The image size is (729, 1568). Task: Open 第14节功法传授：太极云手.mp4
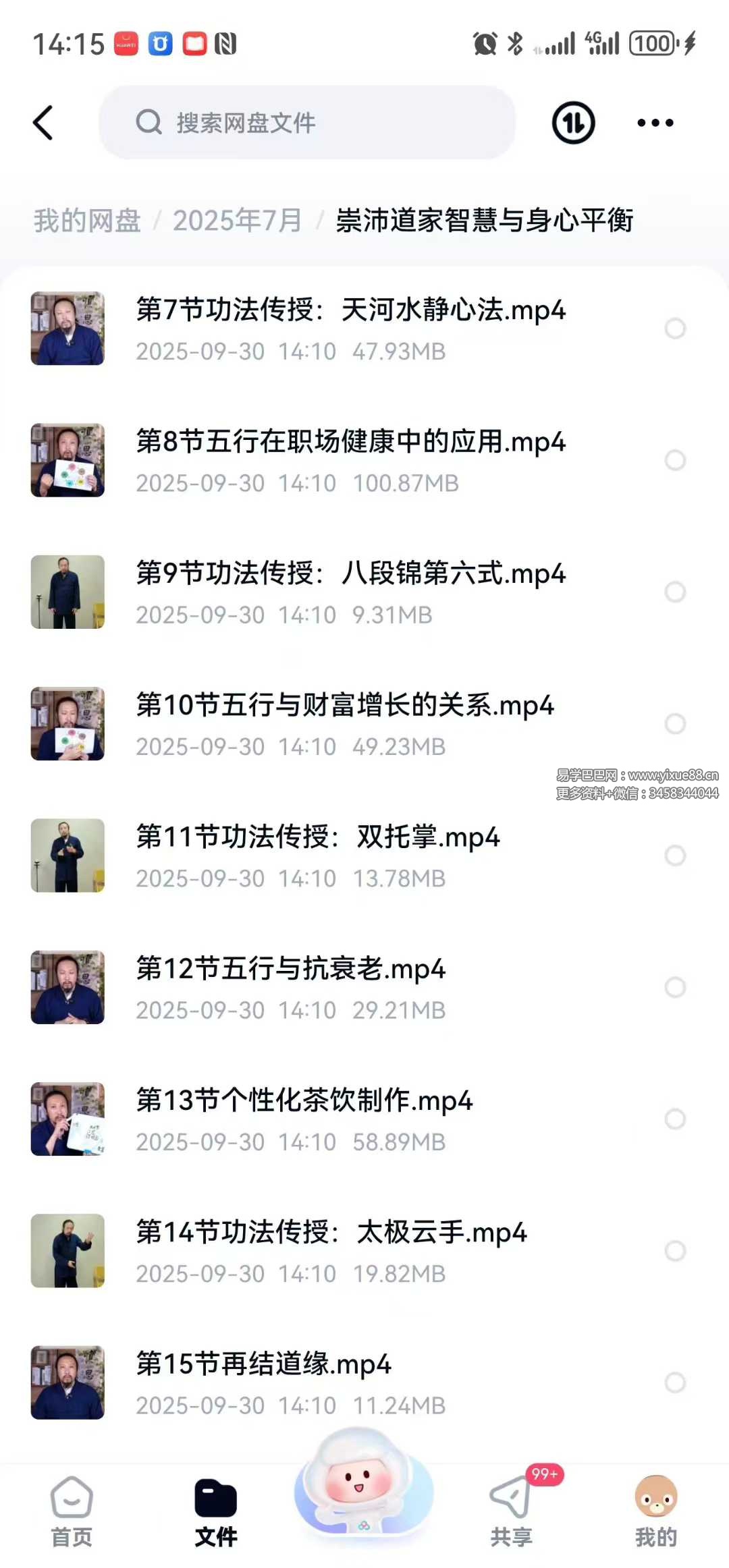click(x=331, y=1233)
